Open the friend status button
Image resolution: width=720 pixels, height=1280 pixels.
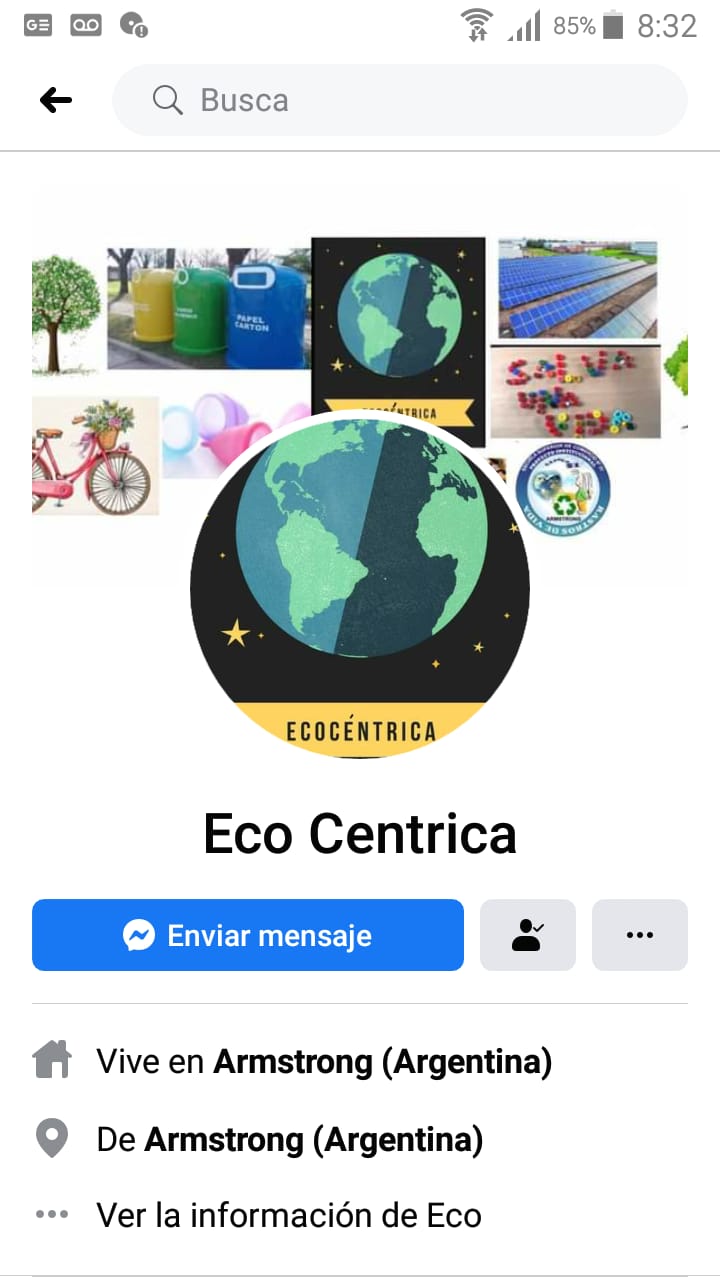[x=528, y=935]
